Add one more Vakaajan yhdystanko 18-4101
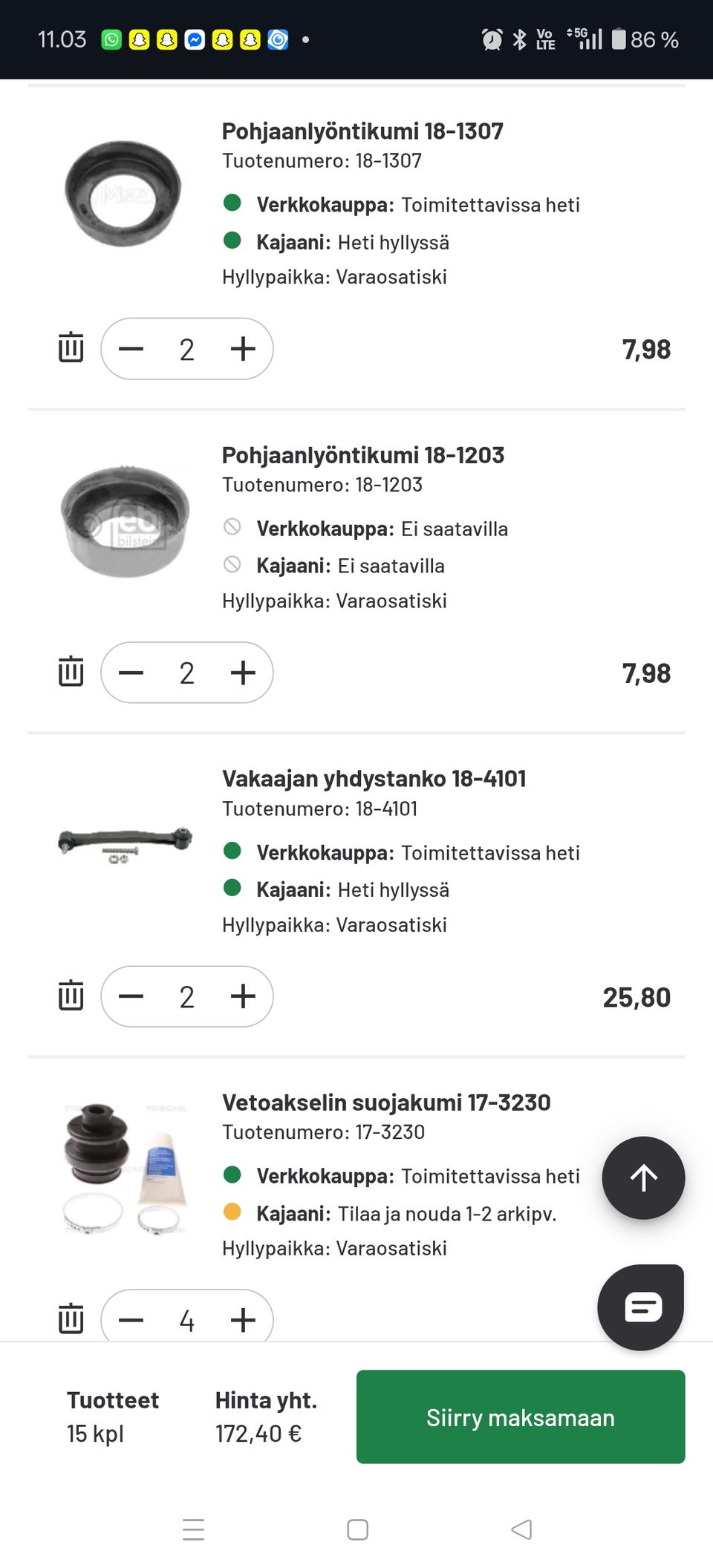Viewport: 713px width, 1568px height. coord(242,996)
